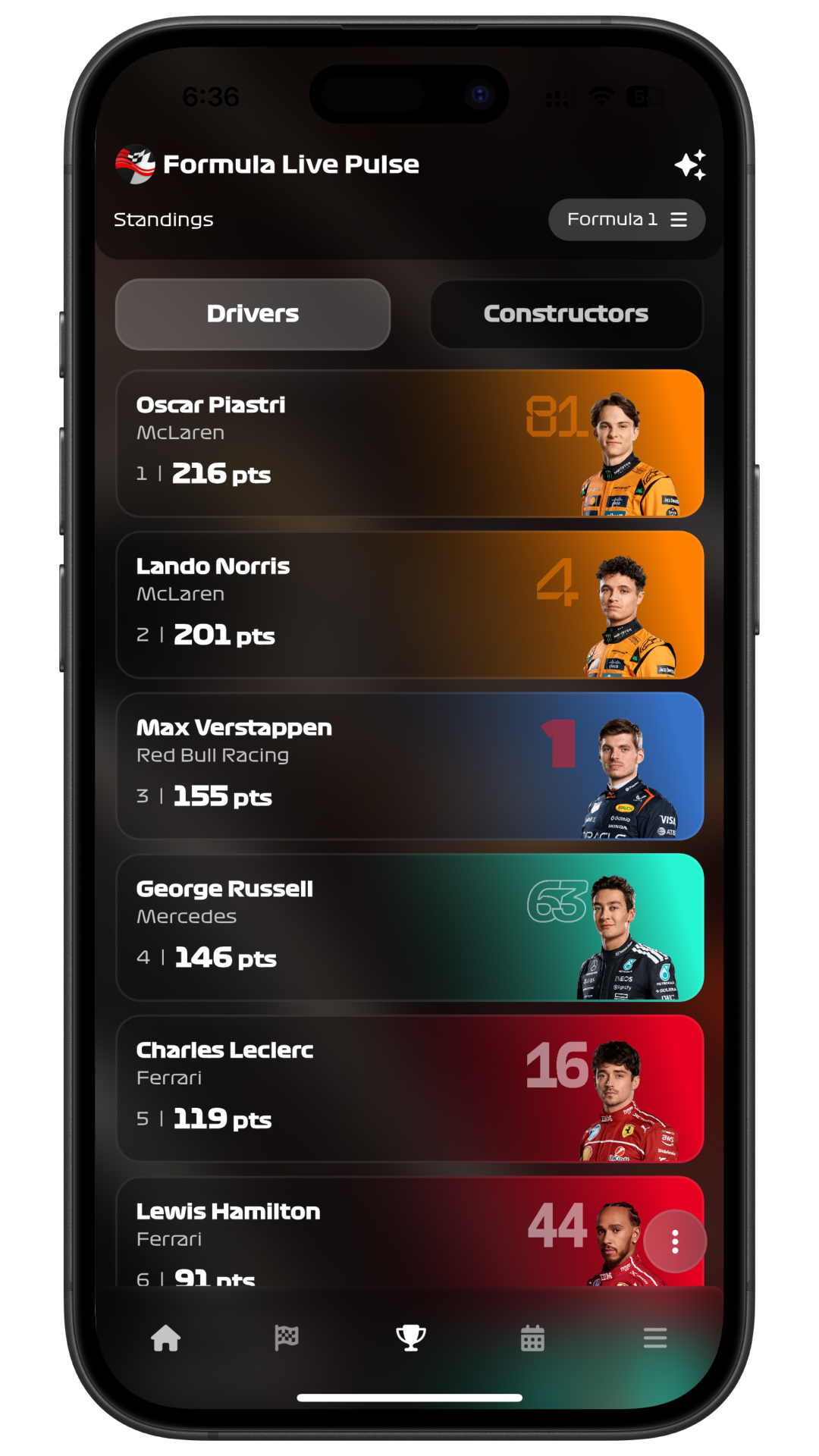Open Oscar Piastri's driver card

pyautogui.click(x=409, y=444)
